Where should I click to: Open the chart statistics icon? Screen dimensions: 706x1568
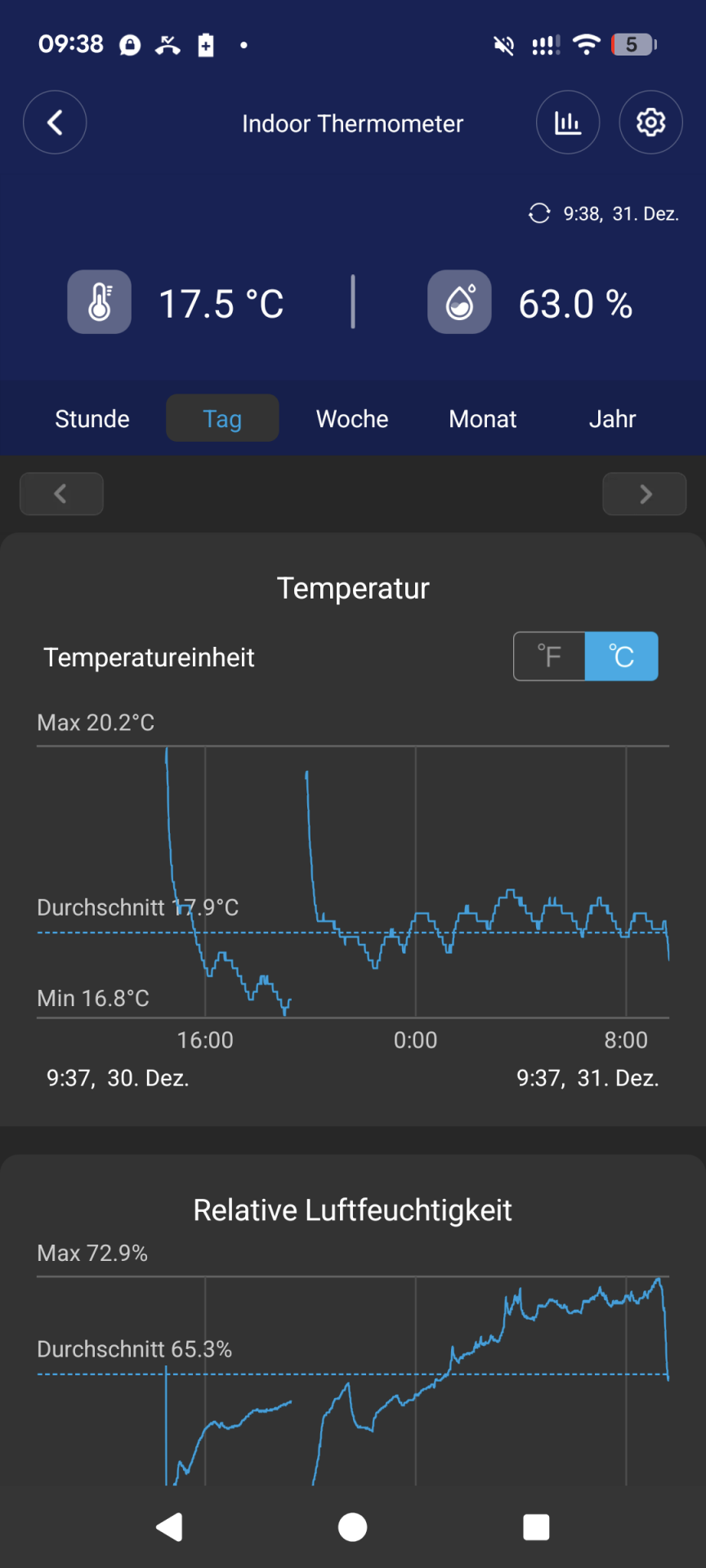click(567, 122)
